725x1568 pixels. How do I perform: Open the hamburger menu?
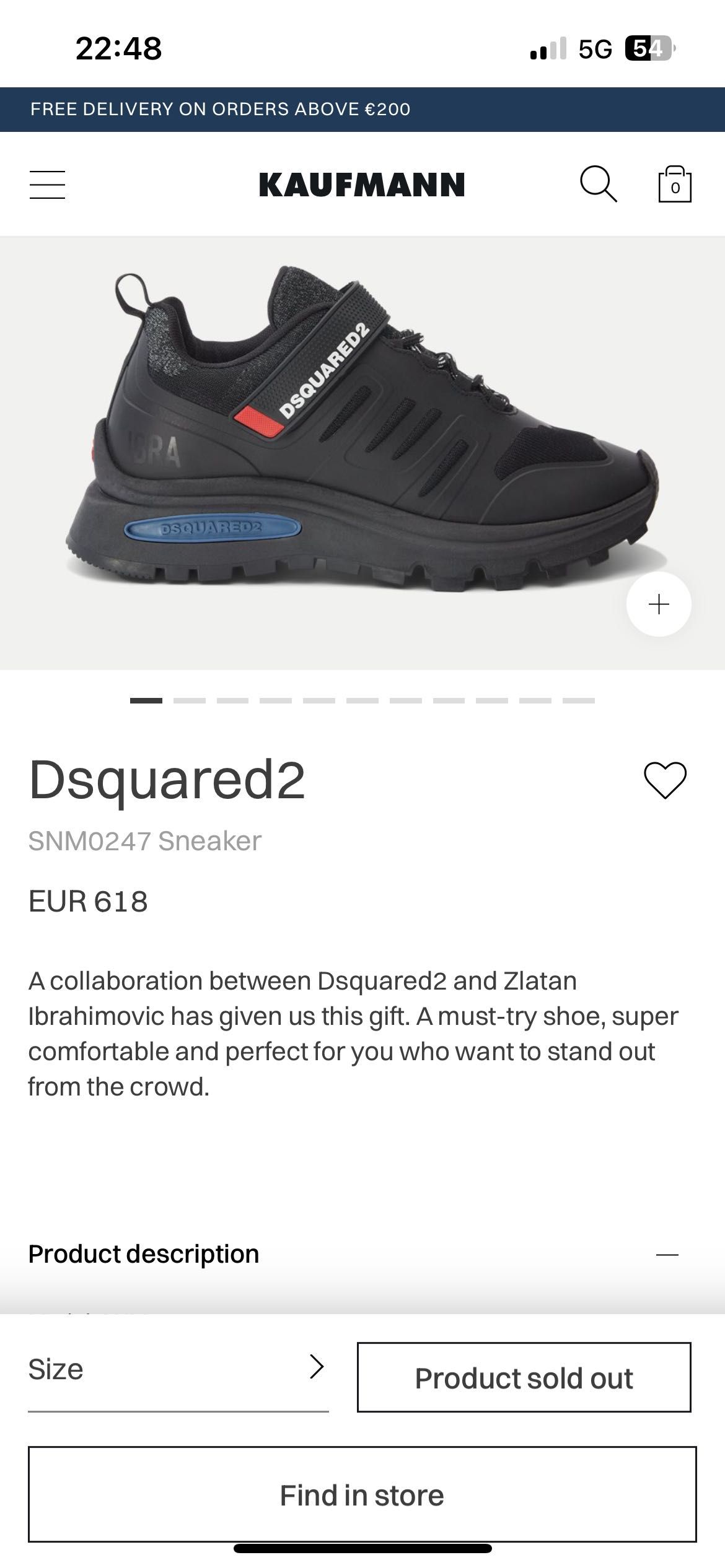point(47,185)
